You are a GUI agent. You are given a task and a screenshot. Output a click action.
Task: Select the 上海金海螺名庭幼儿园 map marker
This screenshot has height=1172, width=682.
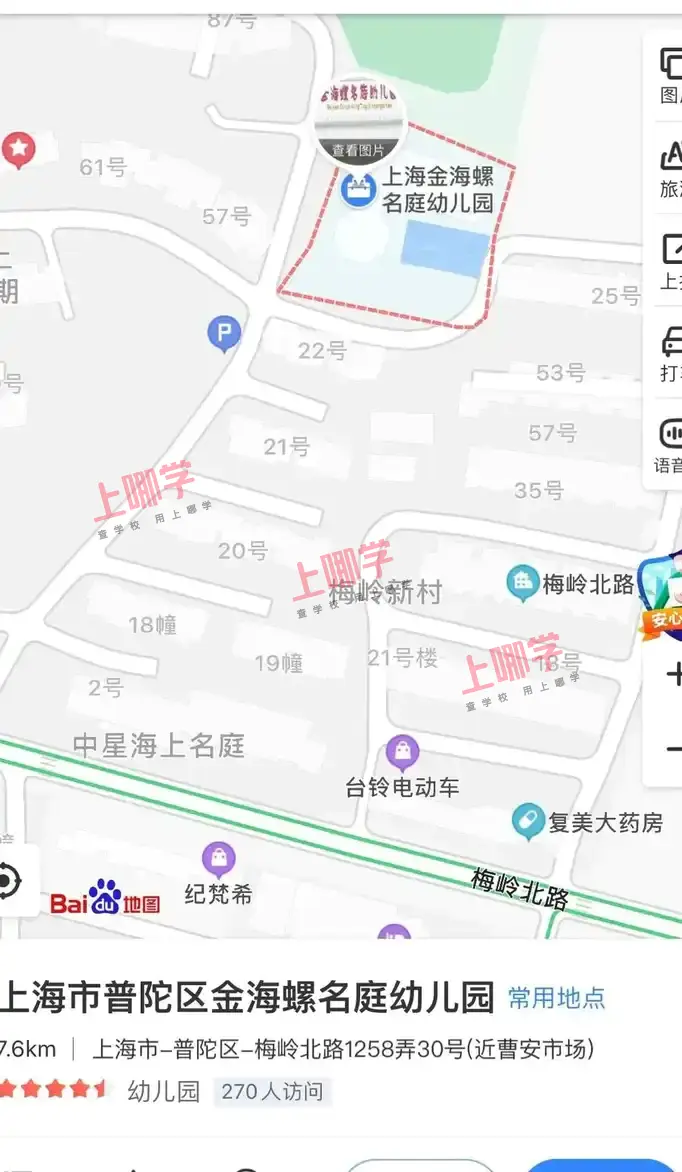point(357,190)
